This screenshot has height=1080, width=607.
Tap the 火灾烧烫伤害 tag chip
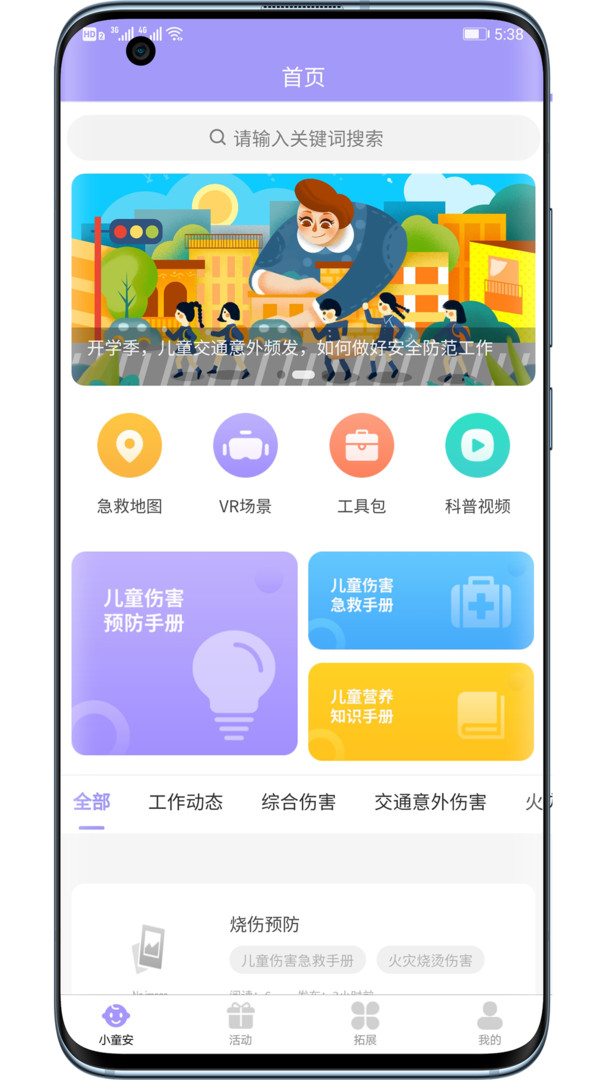tap(430, 961)
